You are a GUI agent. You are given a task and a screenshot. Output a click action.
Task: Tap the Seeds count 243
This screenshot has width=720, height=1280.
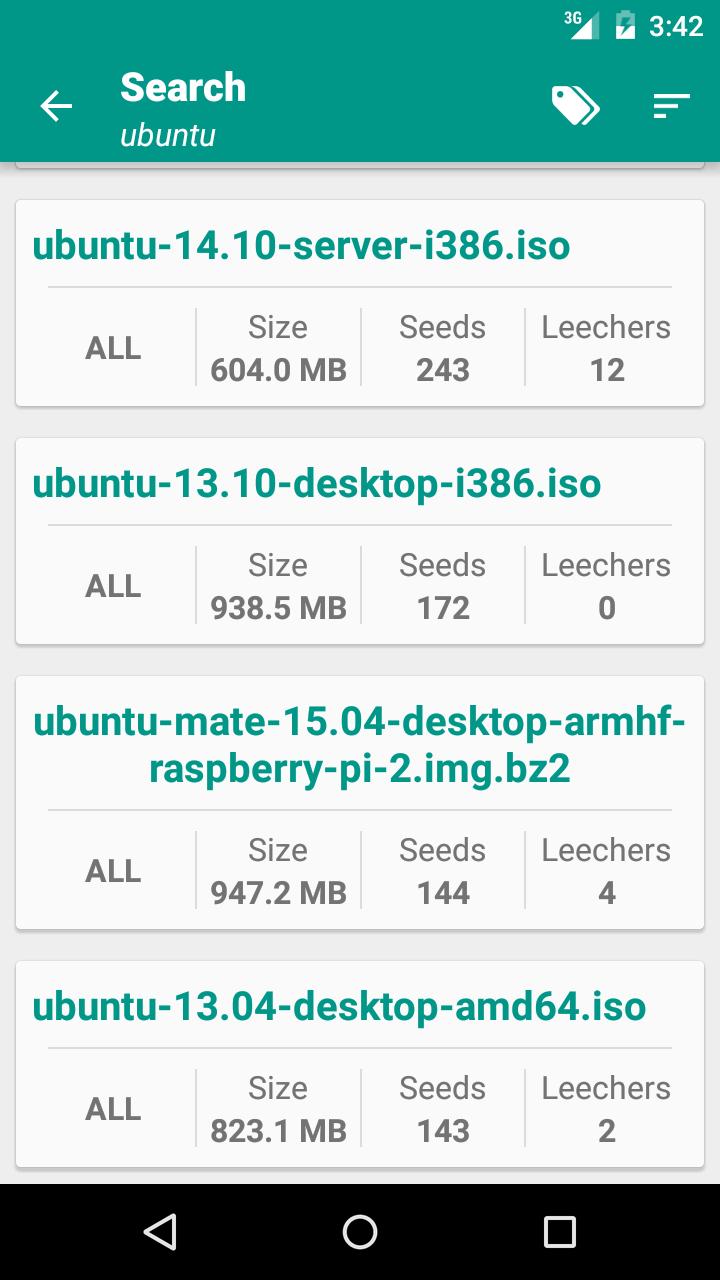coord(443,370)
